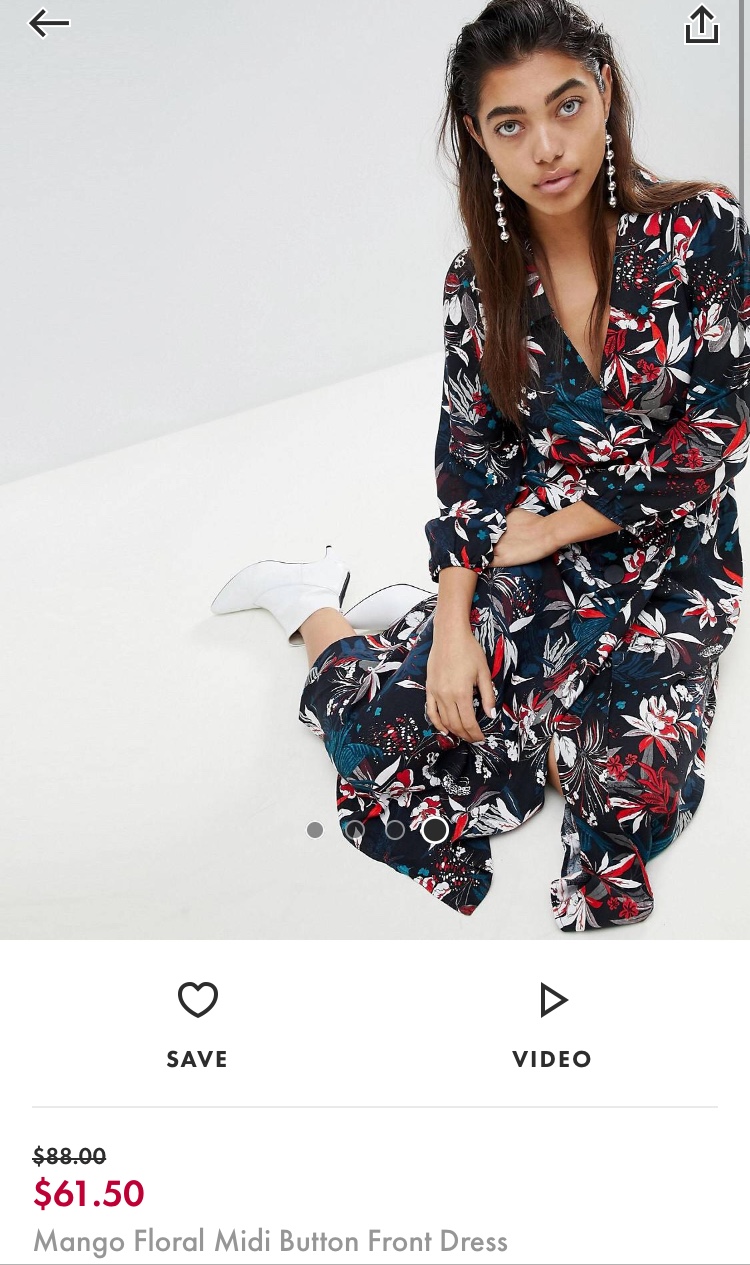Share this dress listing
This screenshot has height=1265, width=750.
click(701, 25)
